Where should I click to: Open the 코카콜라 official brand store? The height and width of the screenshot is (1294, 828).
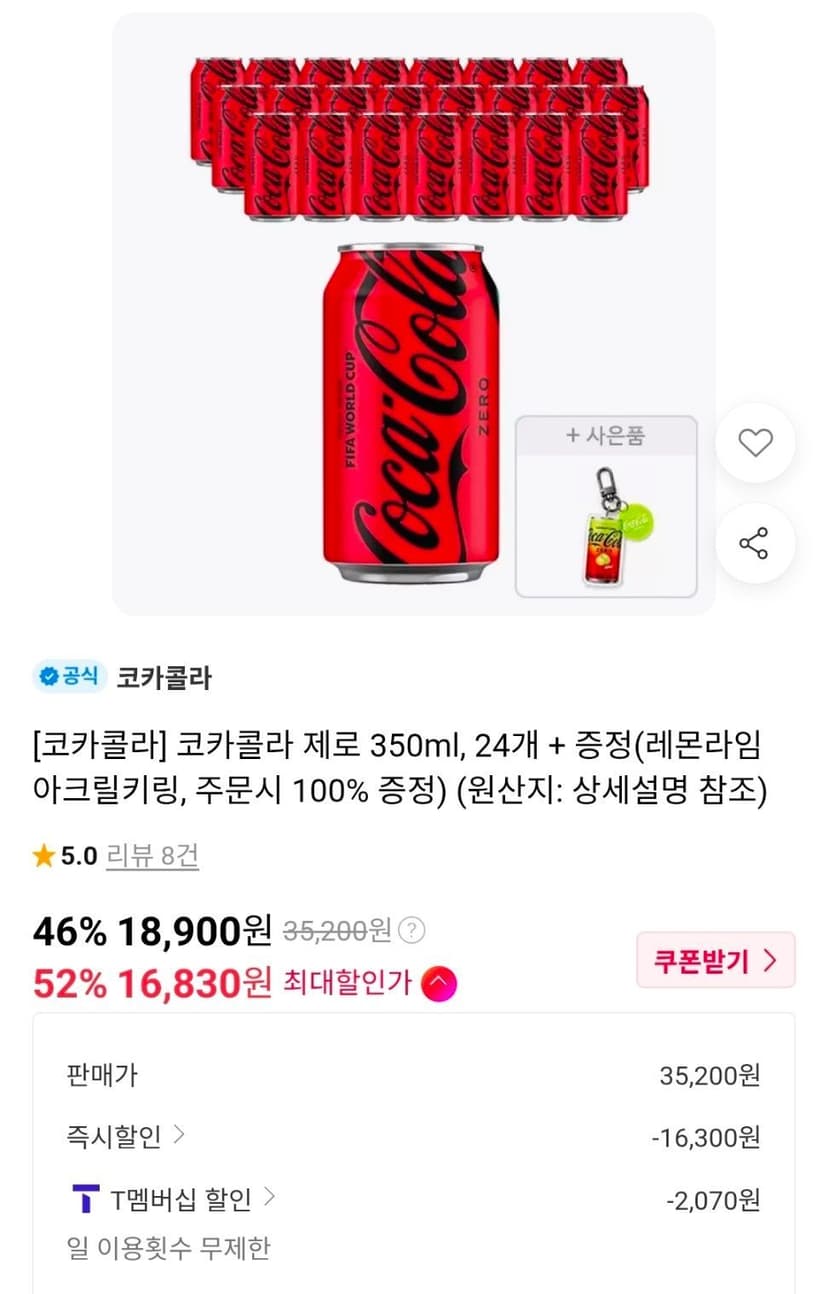tap(164, 677)
